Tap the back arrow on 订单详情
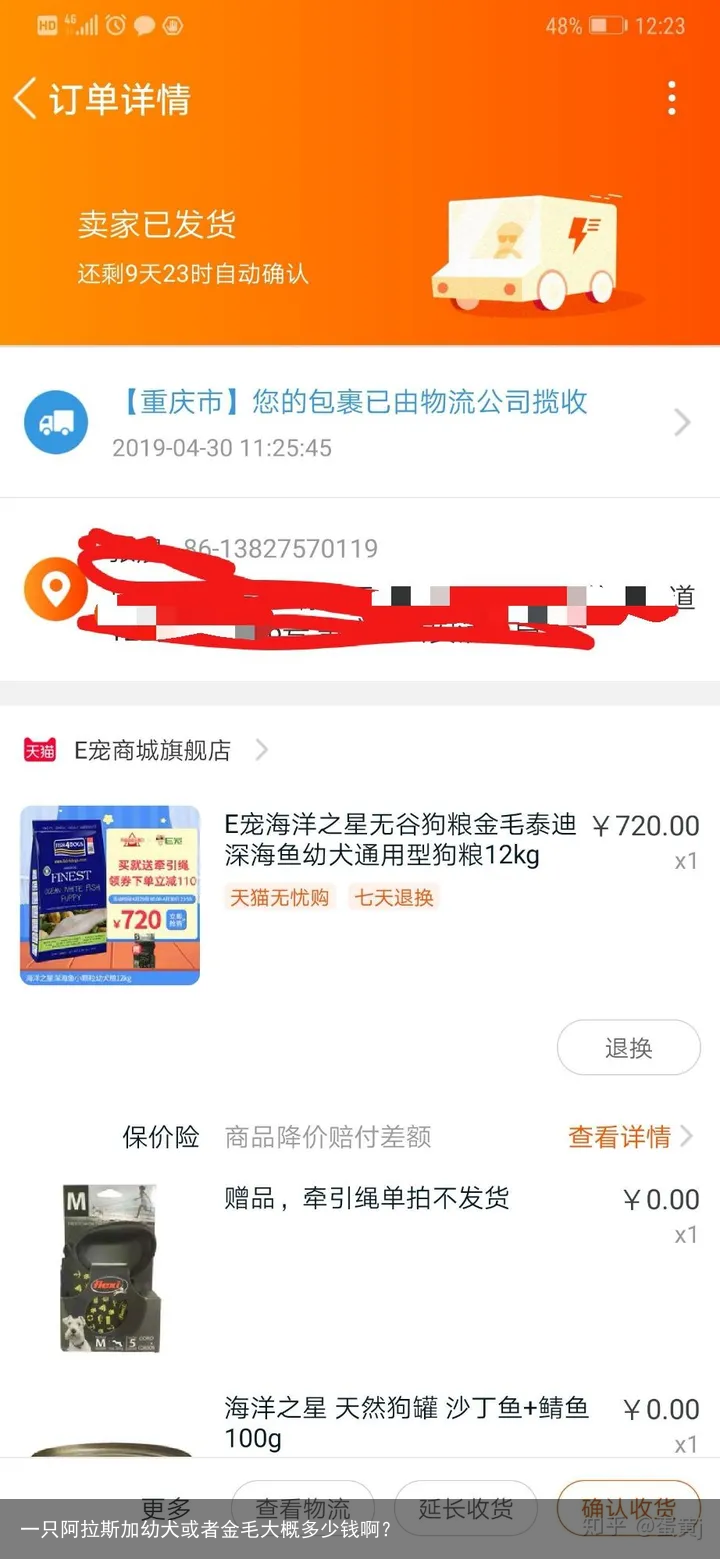This screenshot has height=1559, width=720. [25, 99]
